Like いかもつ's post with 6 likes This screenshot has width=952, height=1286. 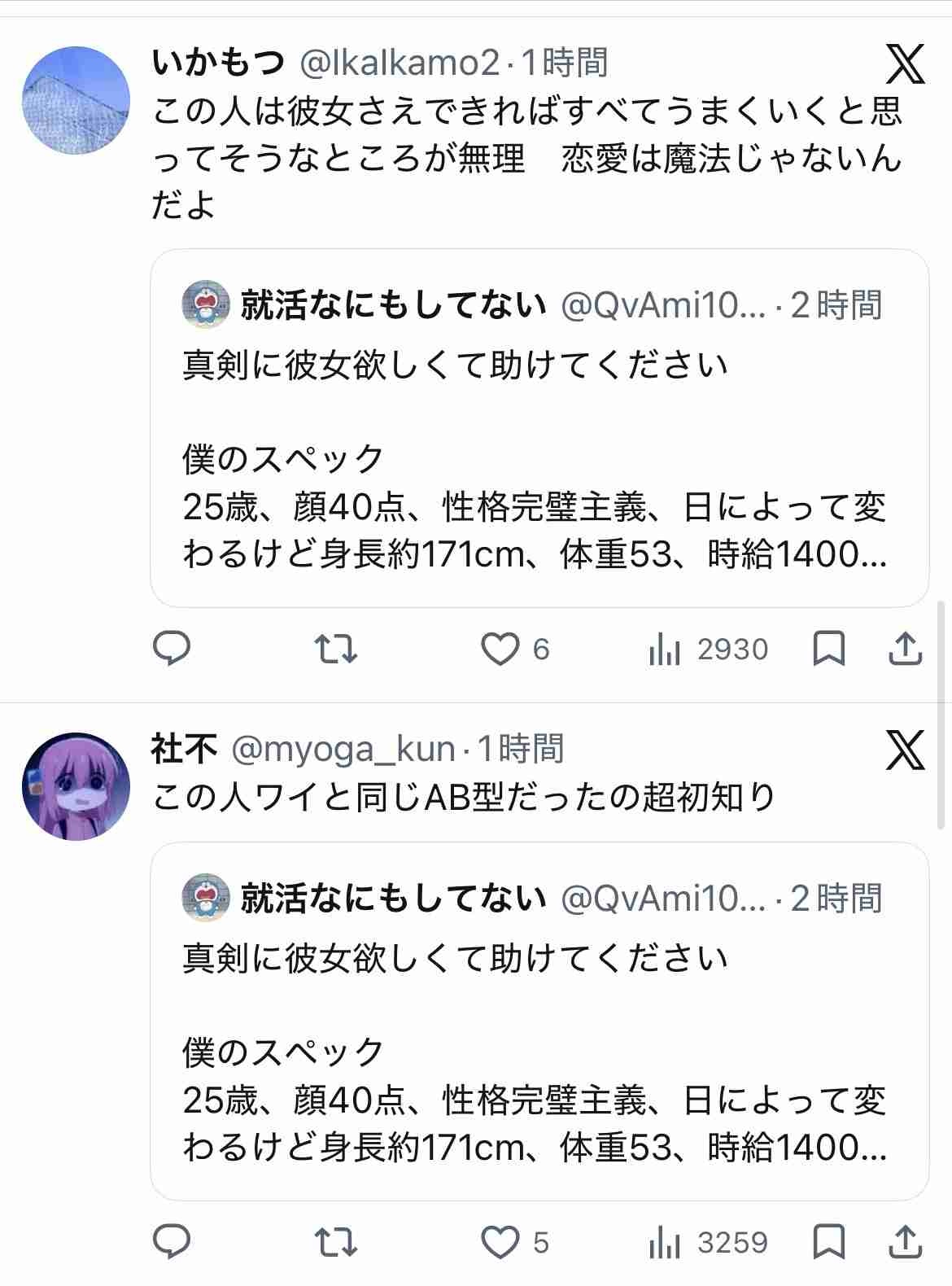[500, 649]
